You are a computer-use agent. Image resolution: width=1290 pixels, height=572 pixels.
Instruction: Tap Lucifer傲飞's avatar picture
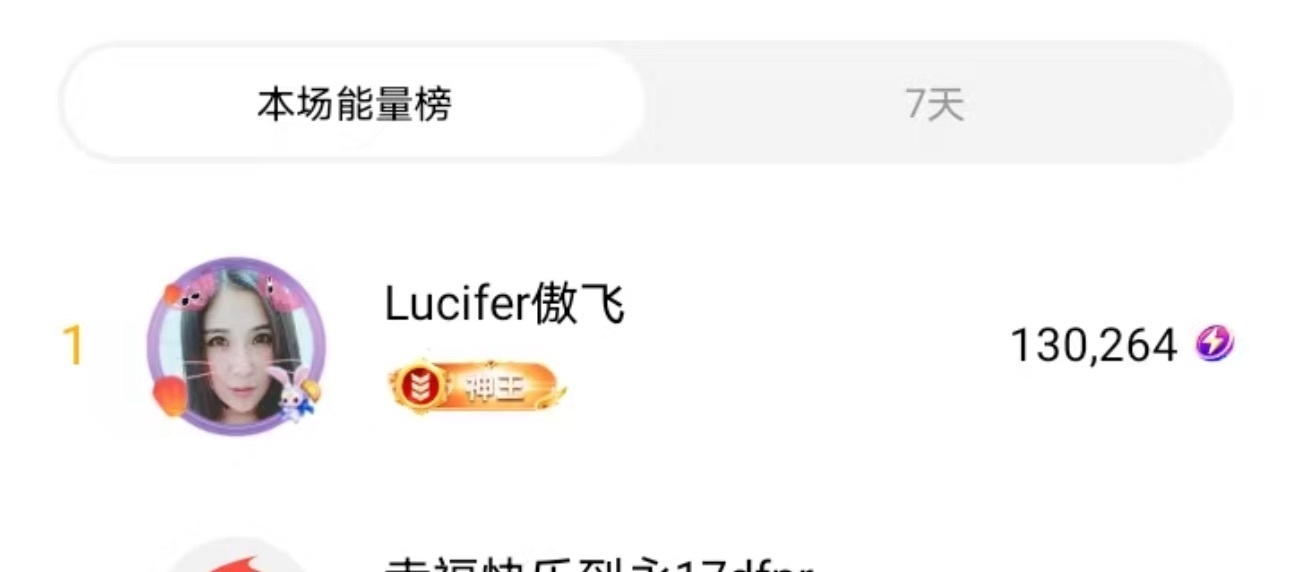pos(236,346)
